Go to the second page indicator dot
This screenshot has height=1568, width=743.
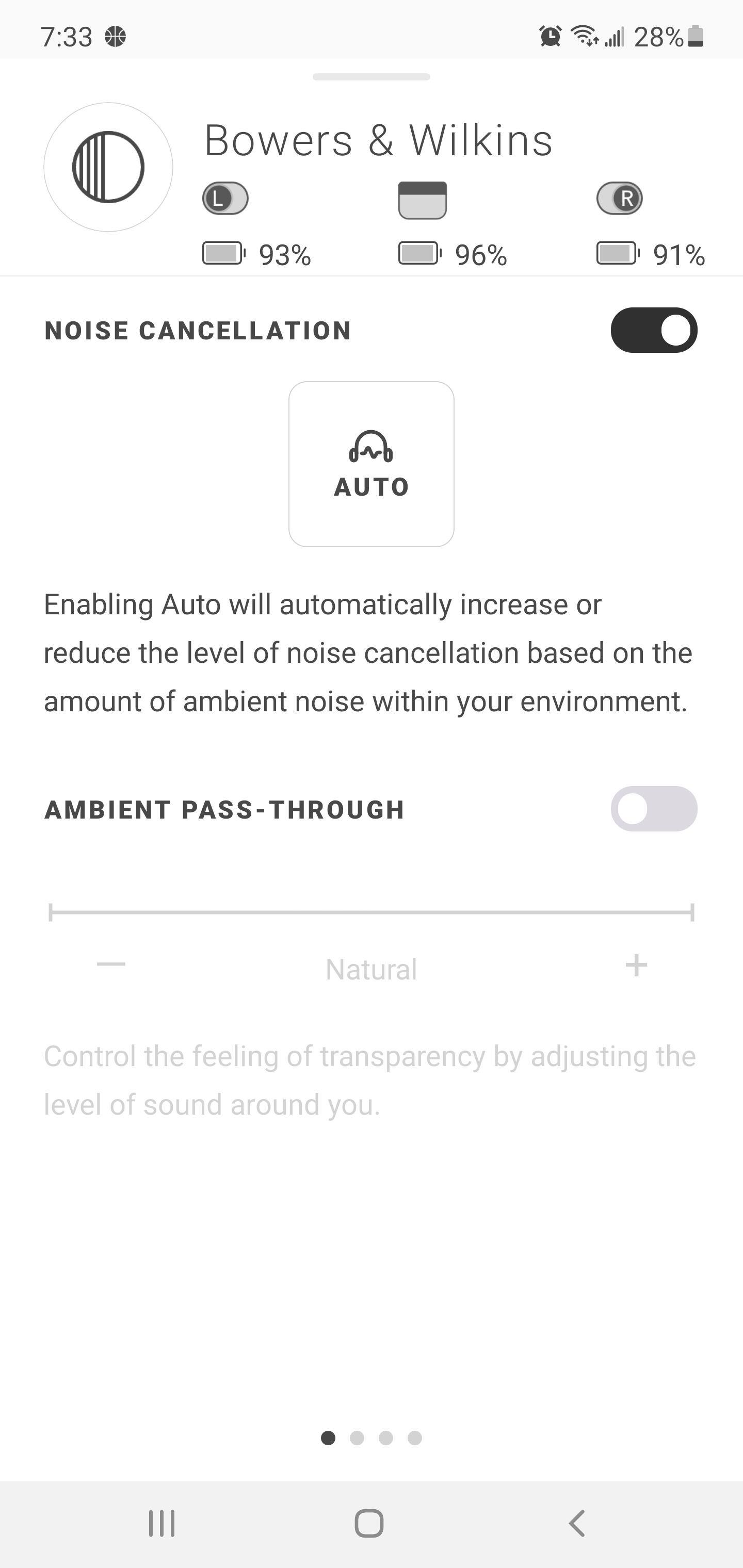point(357,1438)
